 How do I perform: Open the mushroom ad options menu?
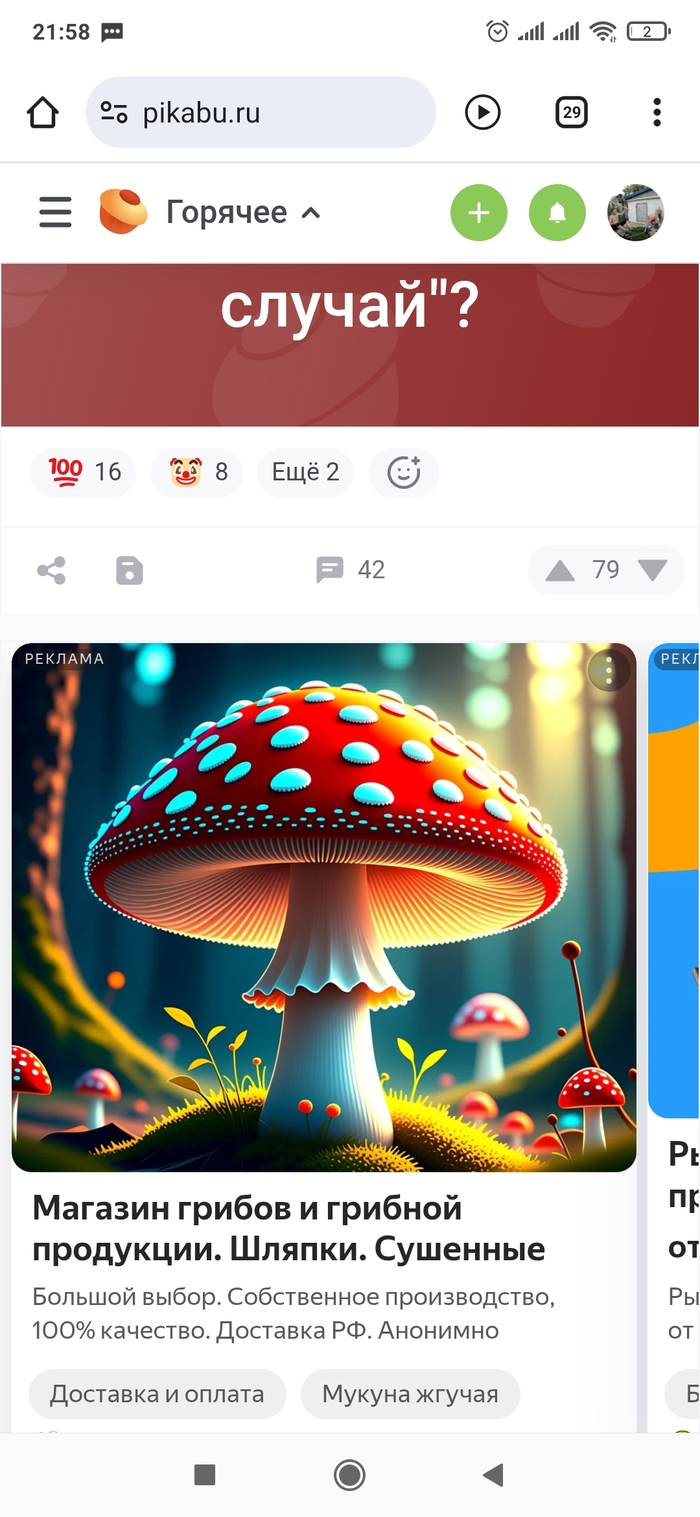pos(609,670)
